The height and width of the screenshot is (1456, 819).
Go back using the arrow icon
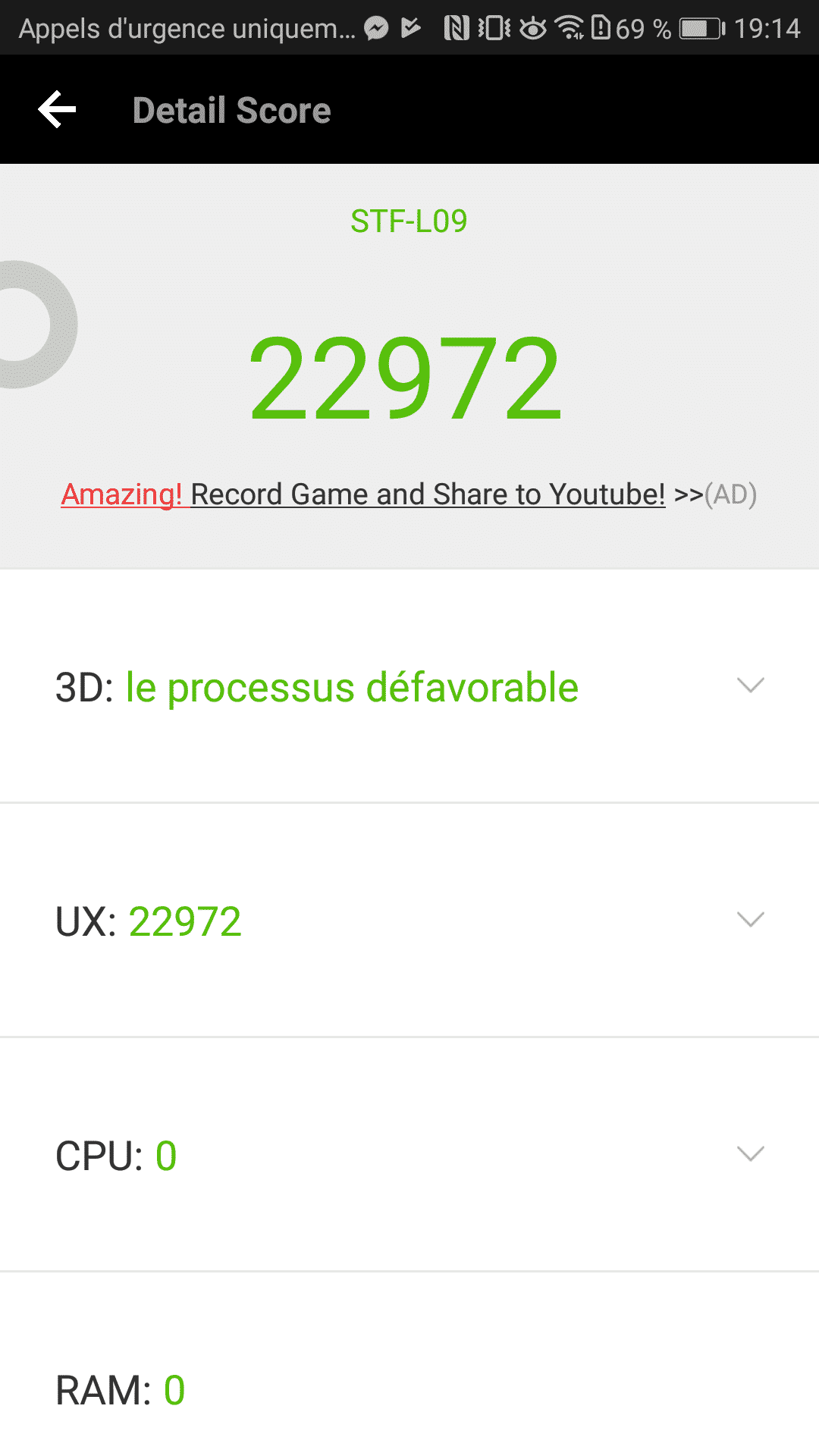point(58,110)
